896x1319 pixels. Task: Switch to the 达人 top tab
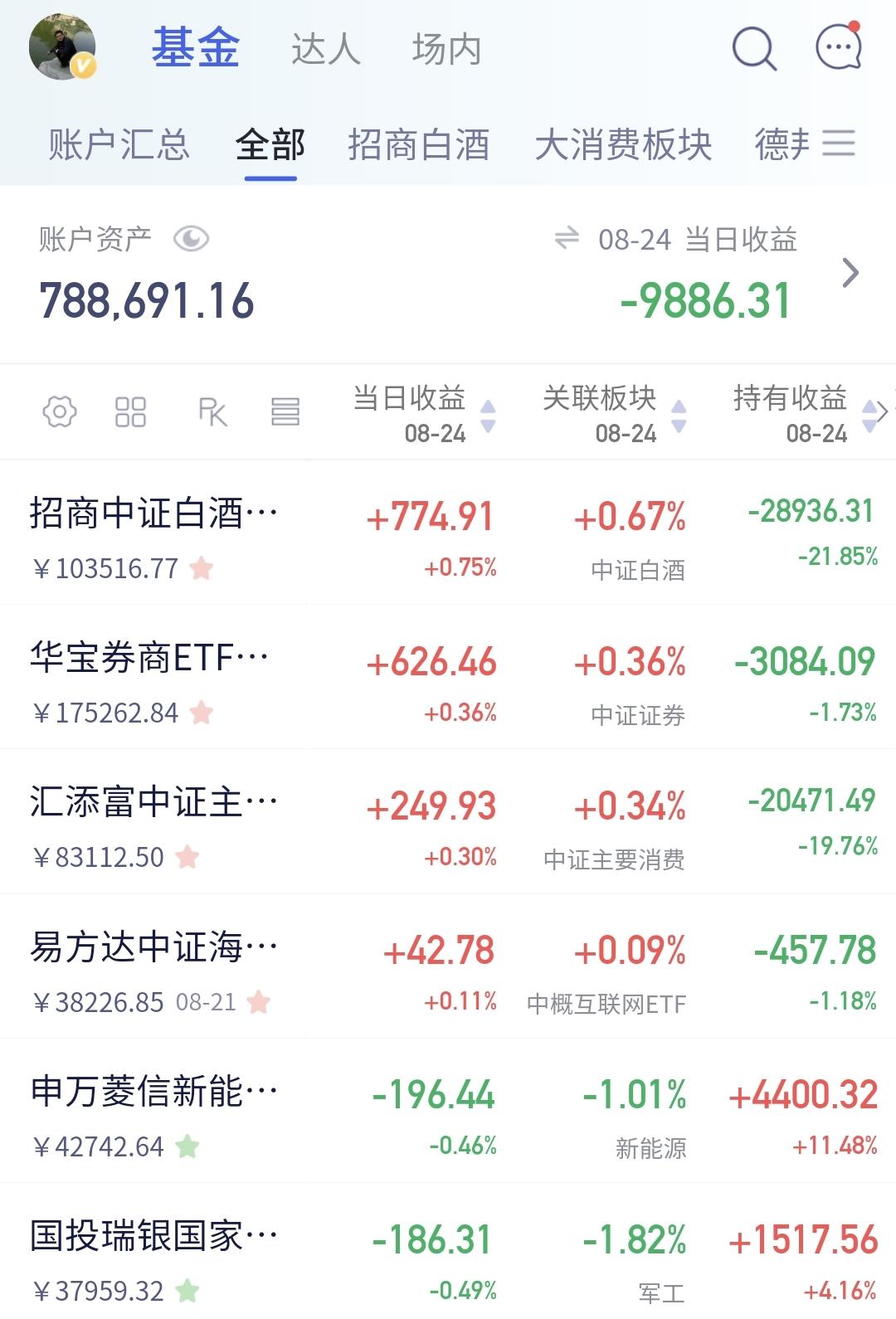325,49
